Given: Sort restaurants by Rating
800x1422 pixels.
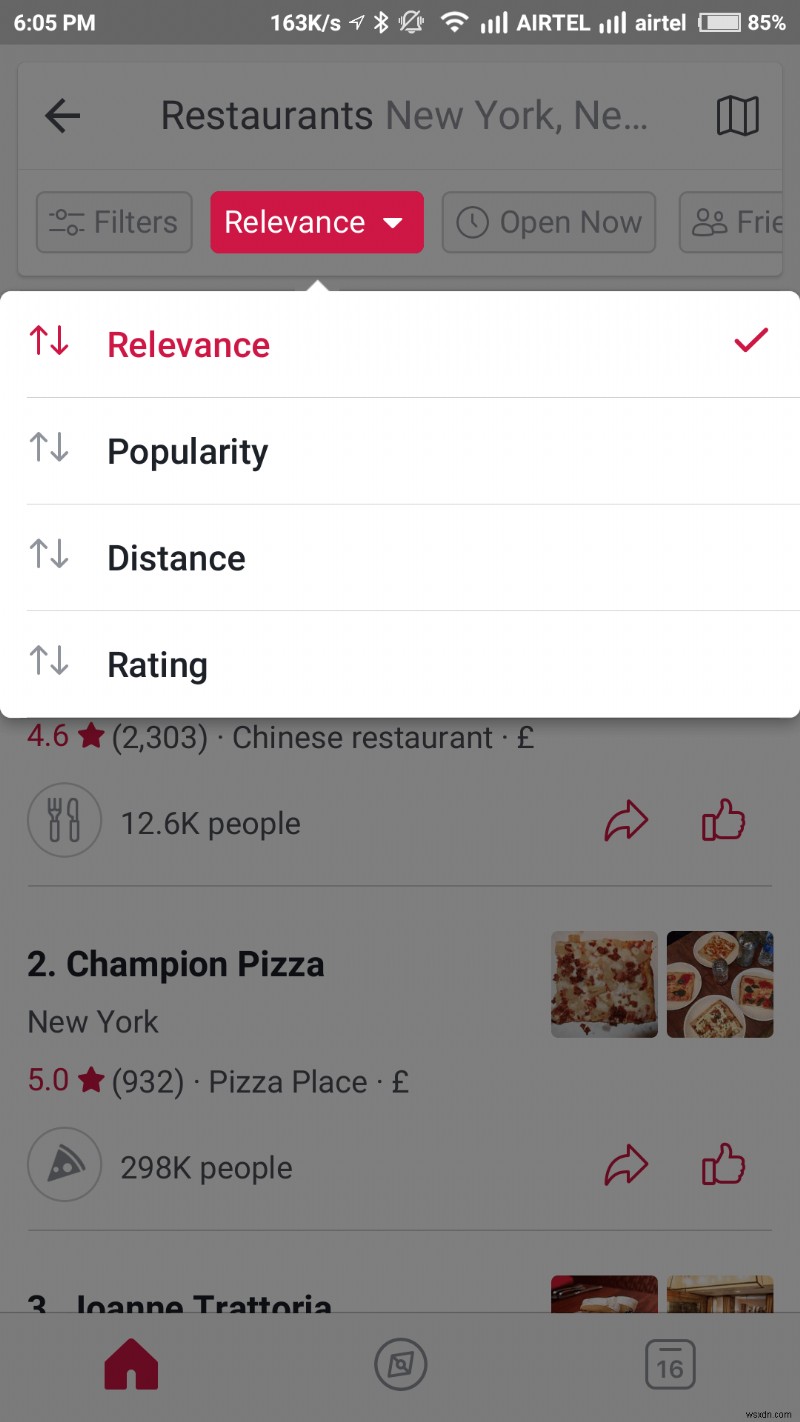Looking at the screenshot, I should point(157,665).
